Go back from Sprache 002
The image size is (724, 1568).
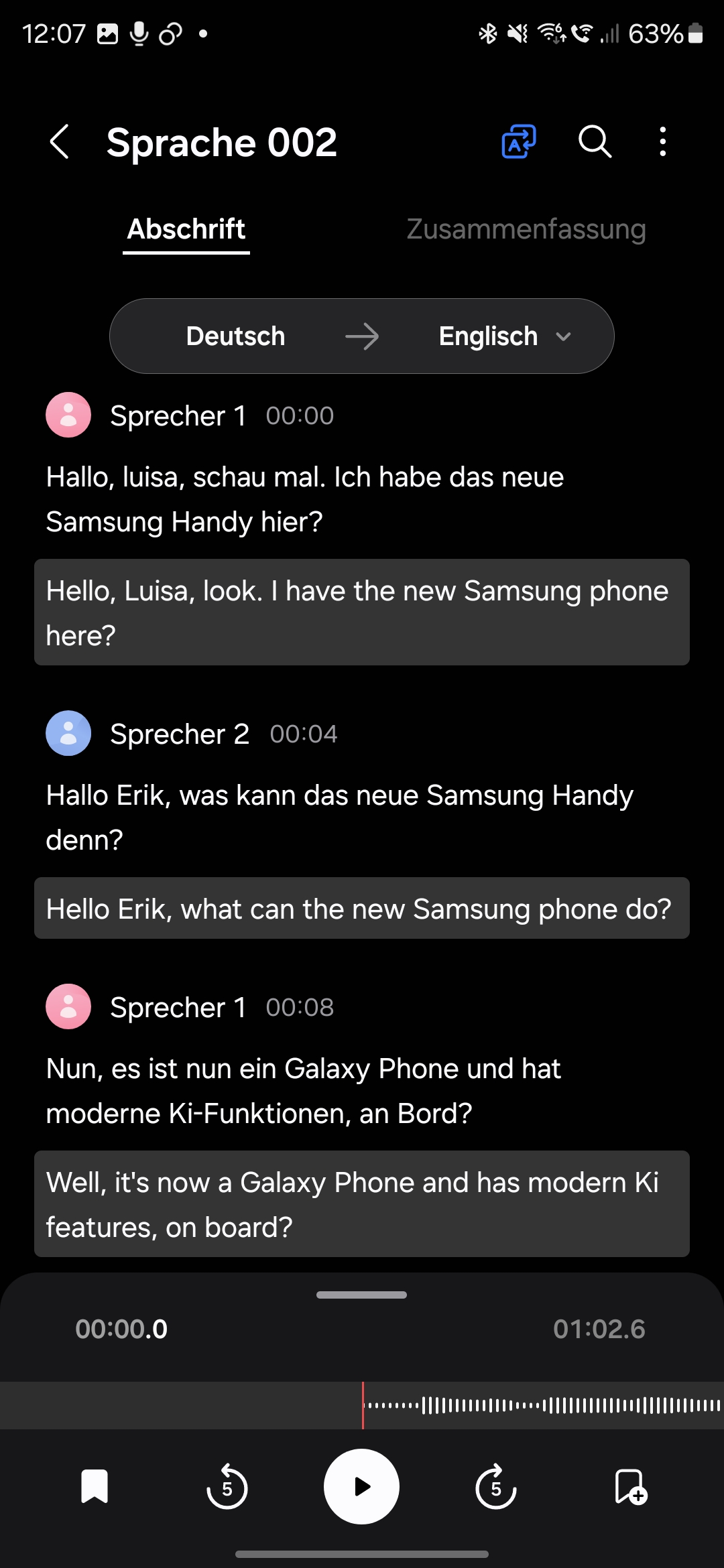coord(60,142)
